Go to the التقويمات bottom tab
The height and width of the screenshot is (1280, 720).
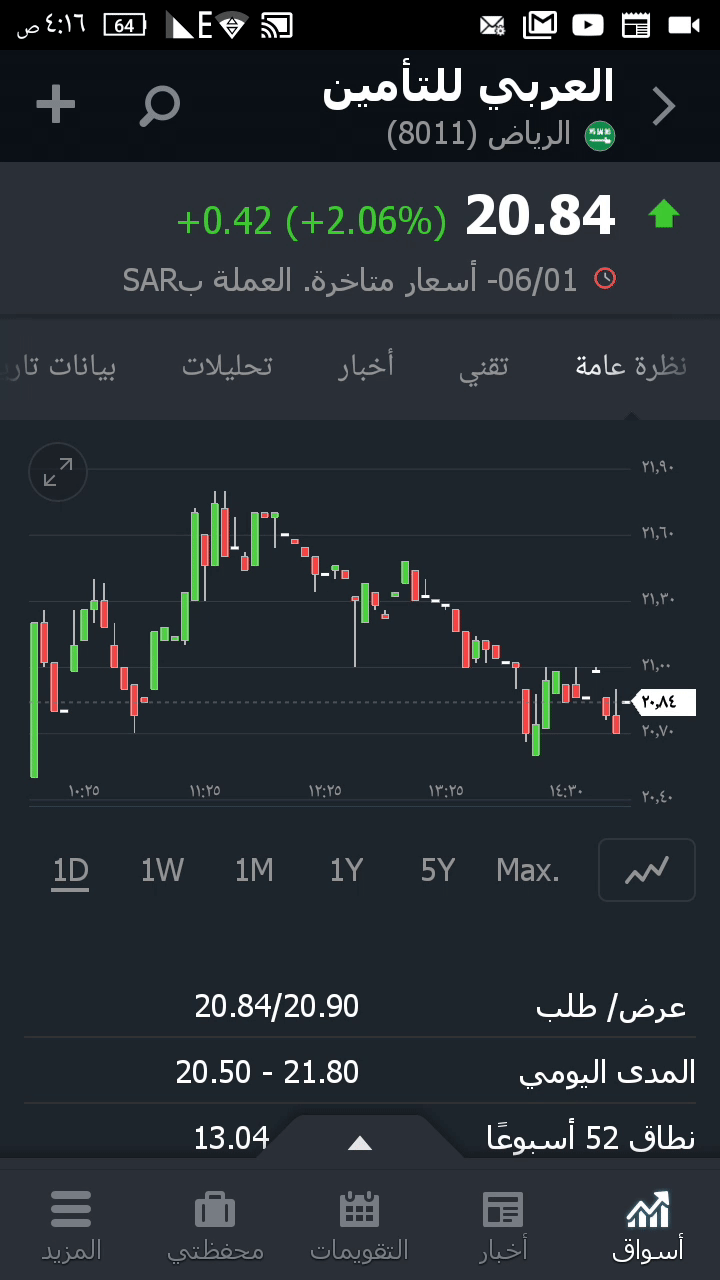pyautogui.click(x=360, y=1224)
